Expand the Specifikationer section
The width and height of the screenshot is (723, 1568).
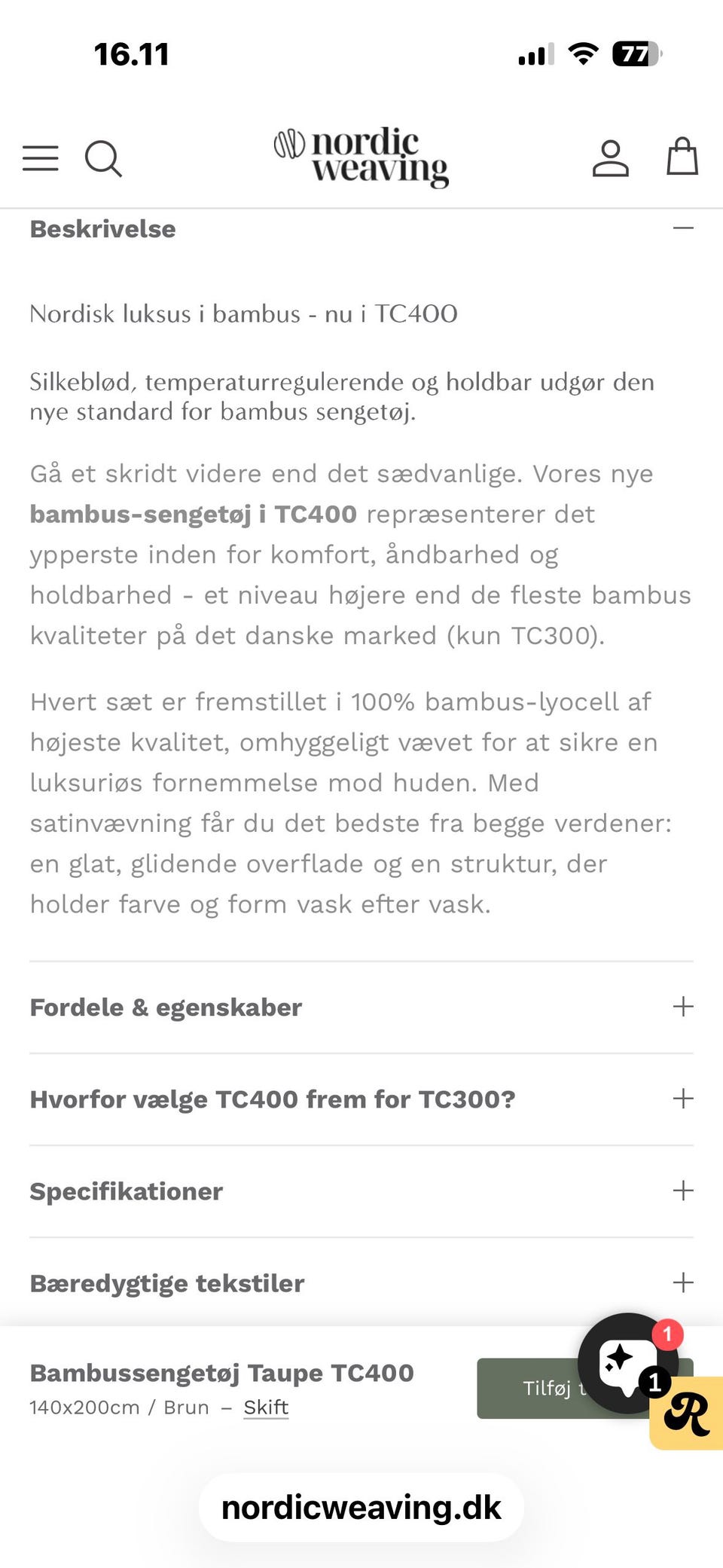pyautogui.click(x=683, y=1191)
